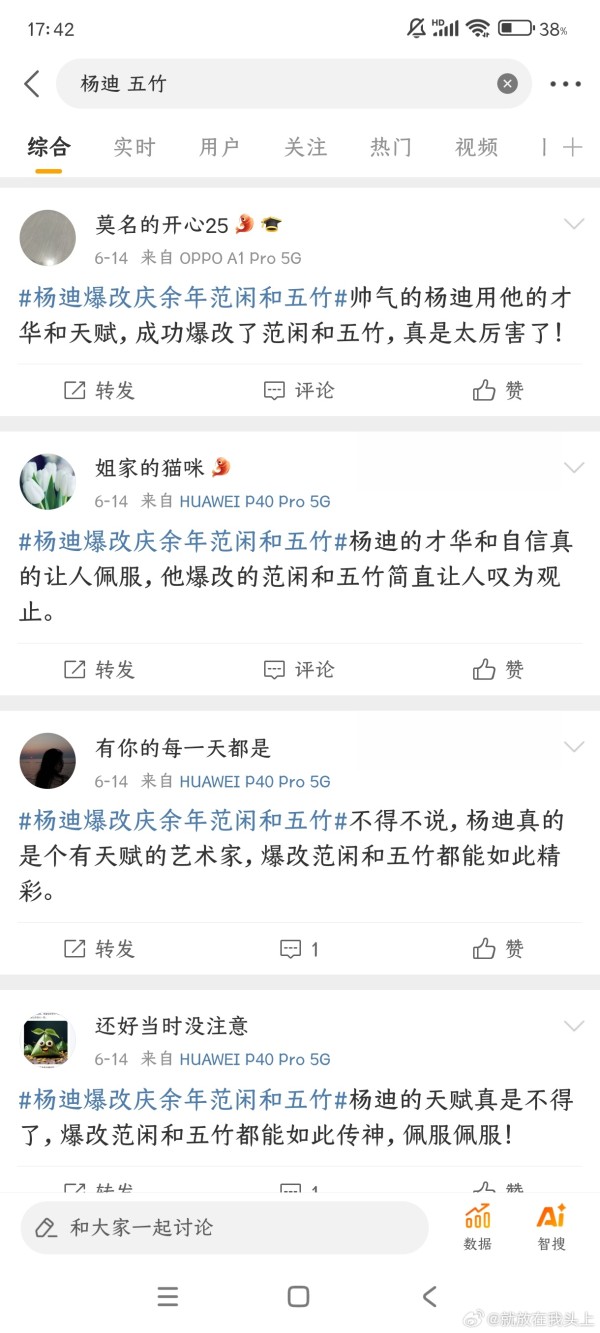Open 还好当时没注意's profile avatar

point(48,1040)
